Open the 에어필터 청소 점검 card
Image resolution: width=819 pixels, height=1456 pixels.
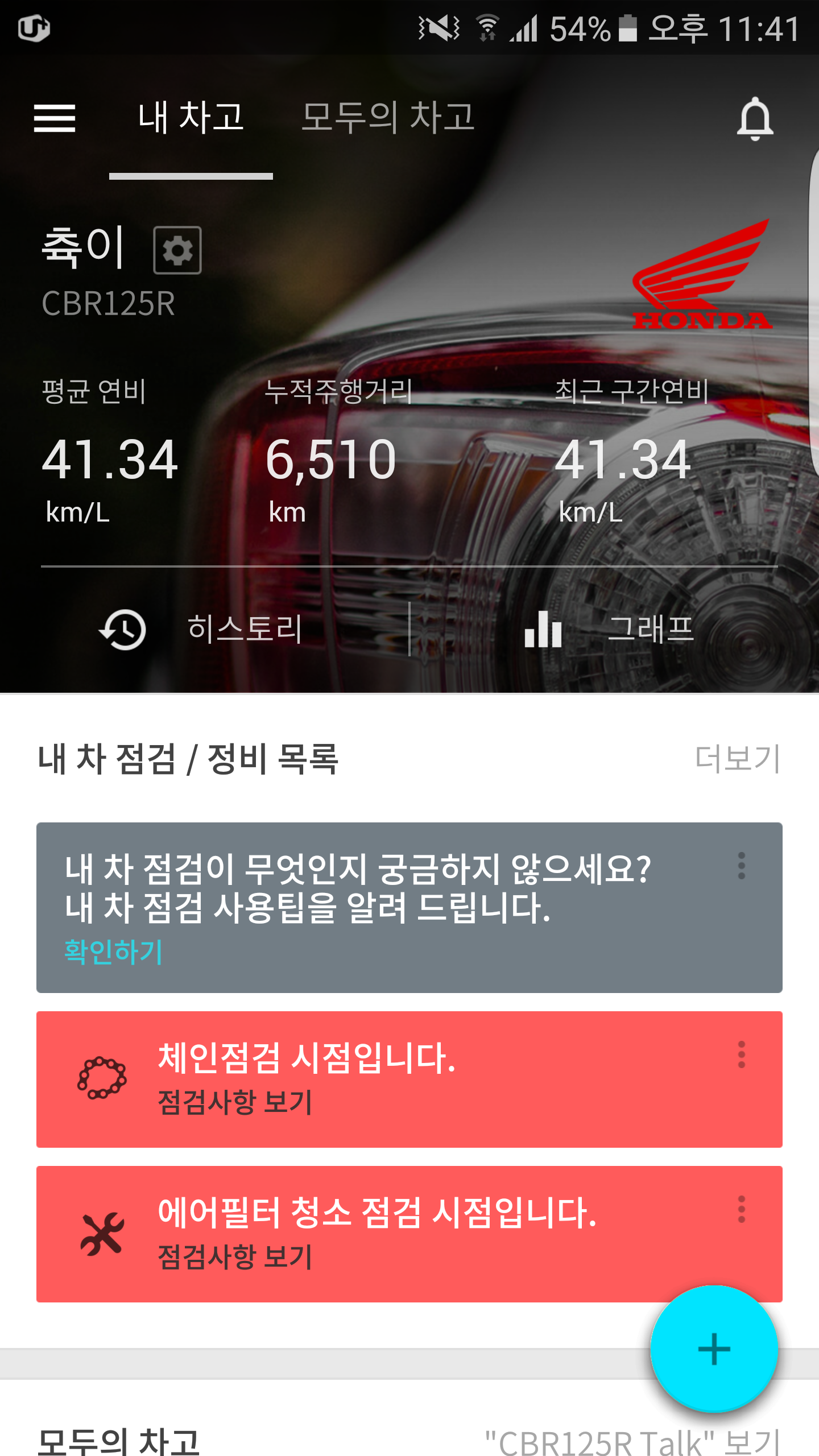click(364, 1234)
